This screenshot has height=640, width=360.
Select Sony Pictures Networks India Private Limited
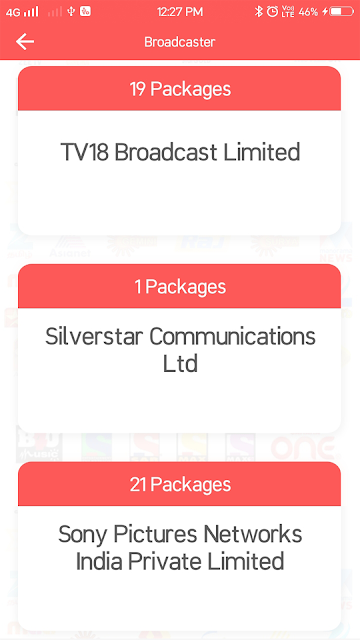(x=180, y=546)
